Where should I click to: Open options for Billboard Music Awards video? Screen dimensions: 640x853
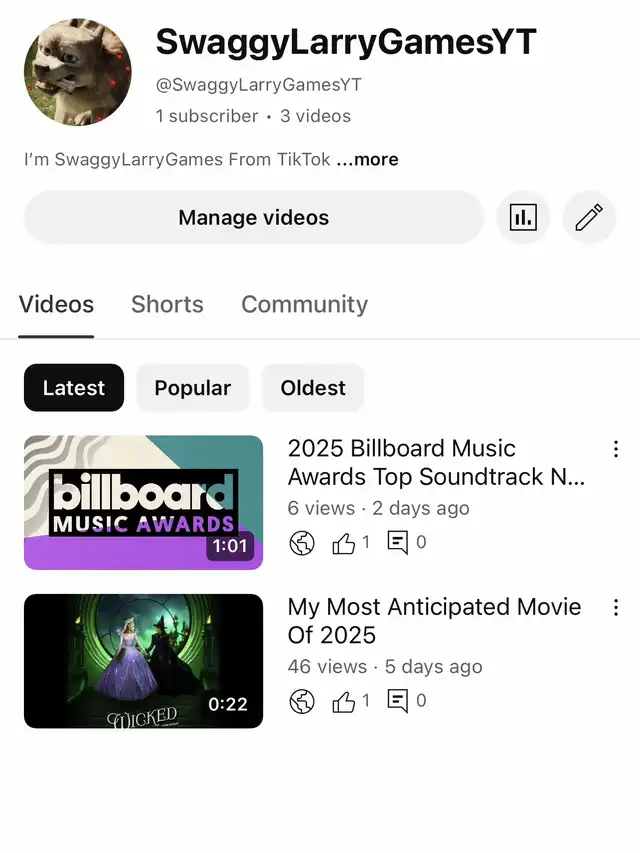tap(616, 449)
